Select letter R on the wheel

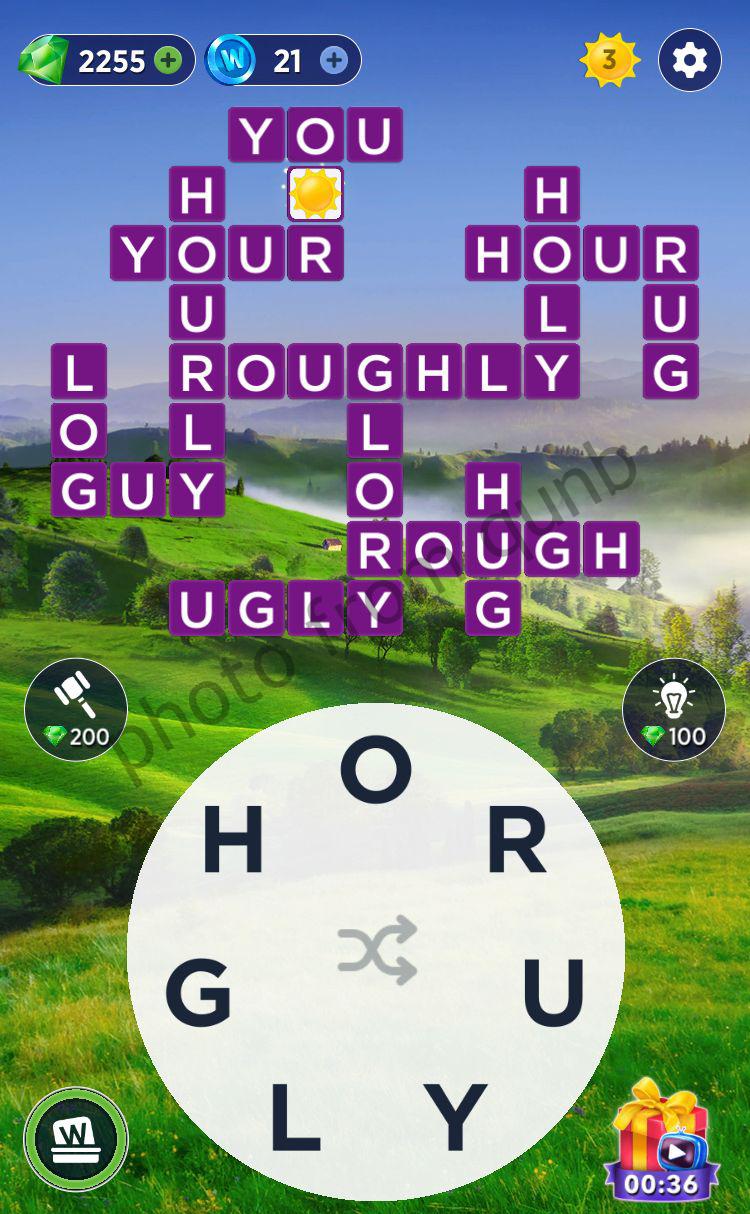(x=517, y=841)
